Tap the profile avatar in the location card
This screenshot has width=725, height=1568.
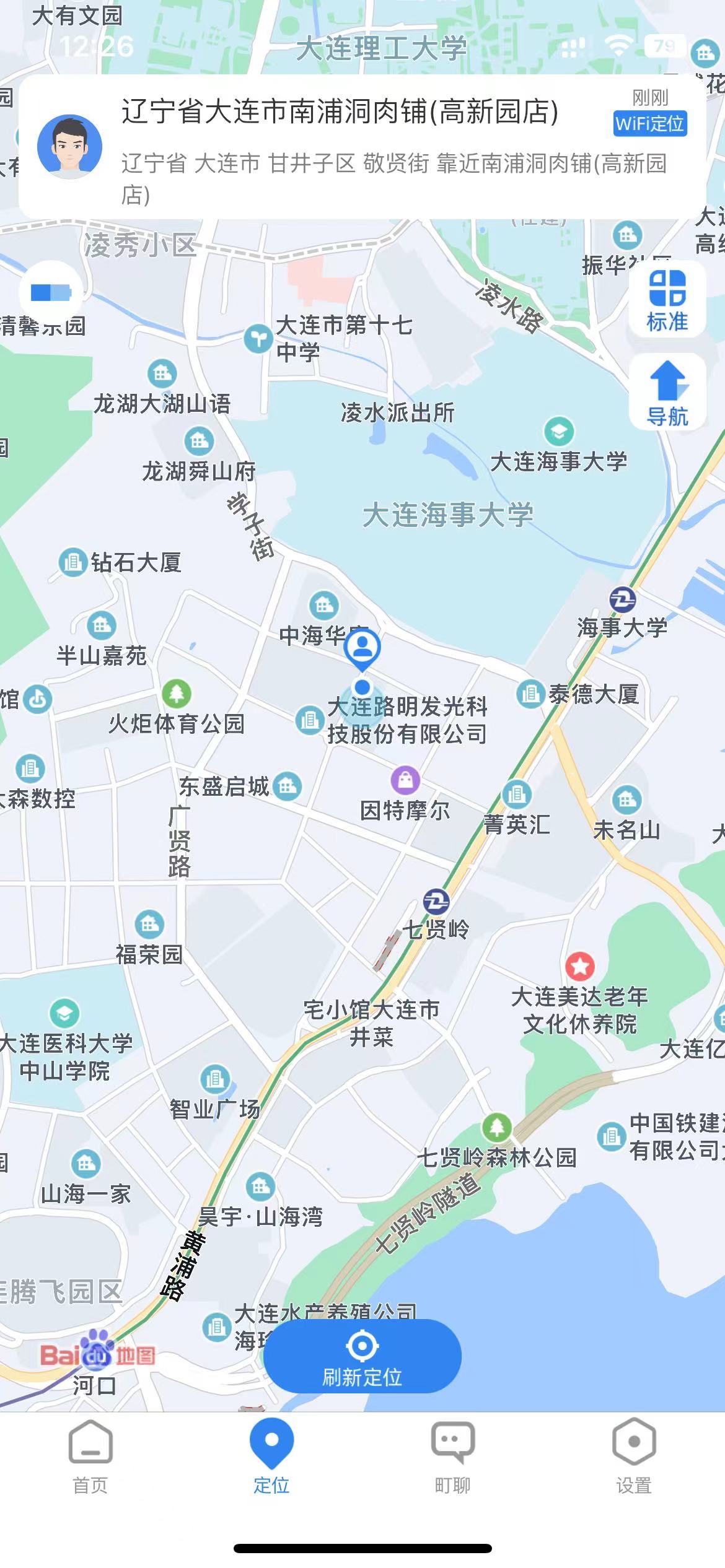click(69, 146)
